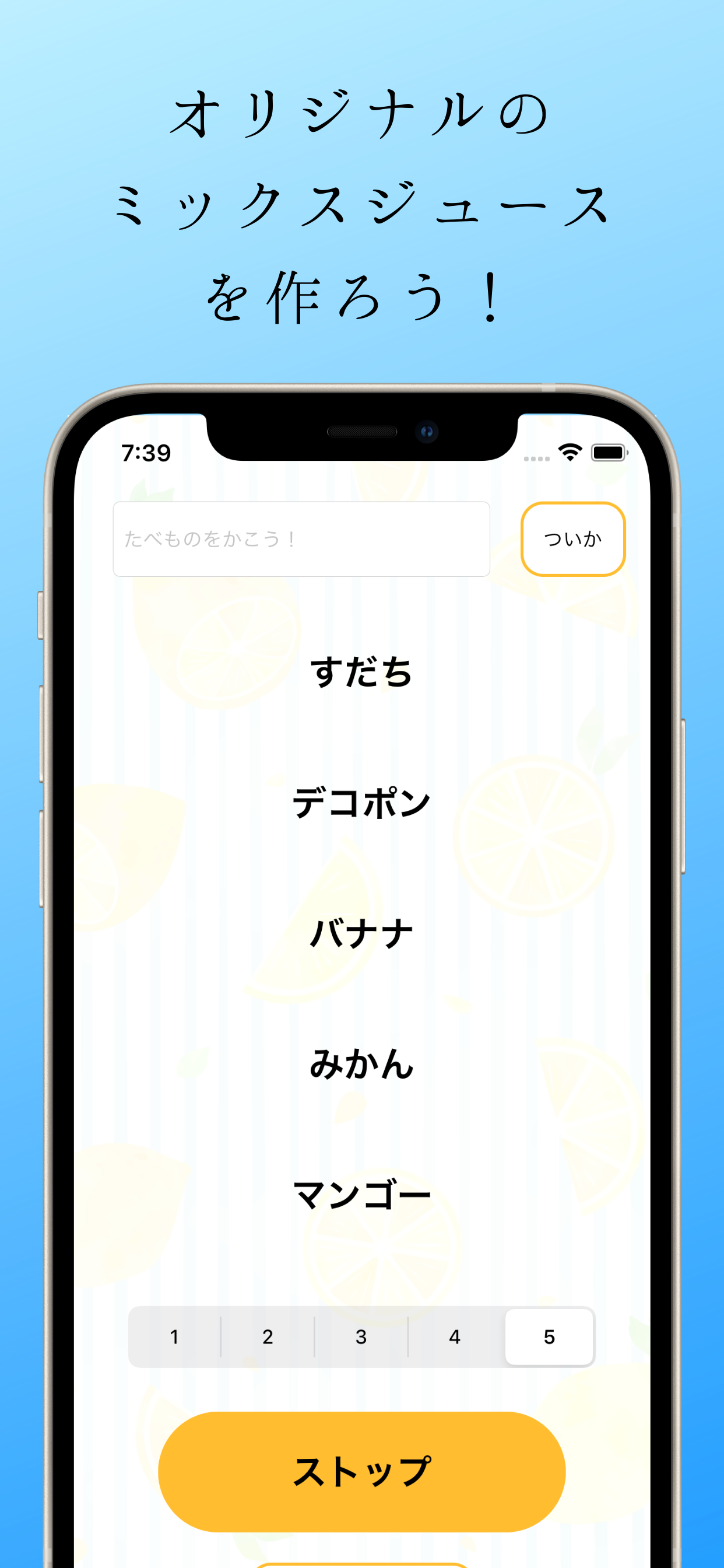Select 4 on the number segmented control

(455, 1336)
